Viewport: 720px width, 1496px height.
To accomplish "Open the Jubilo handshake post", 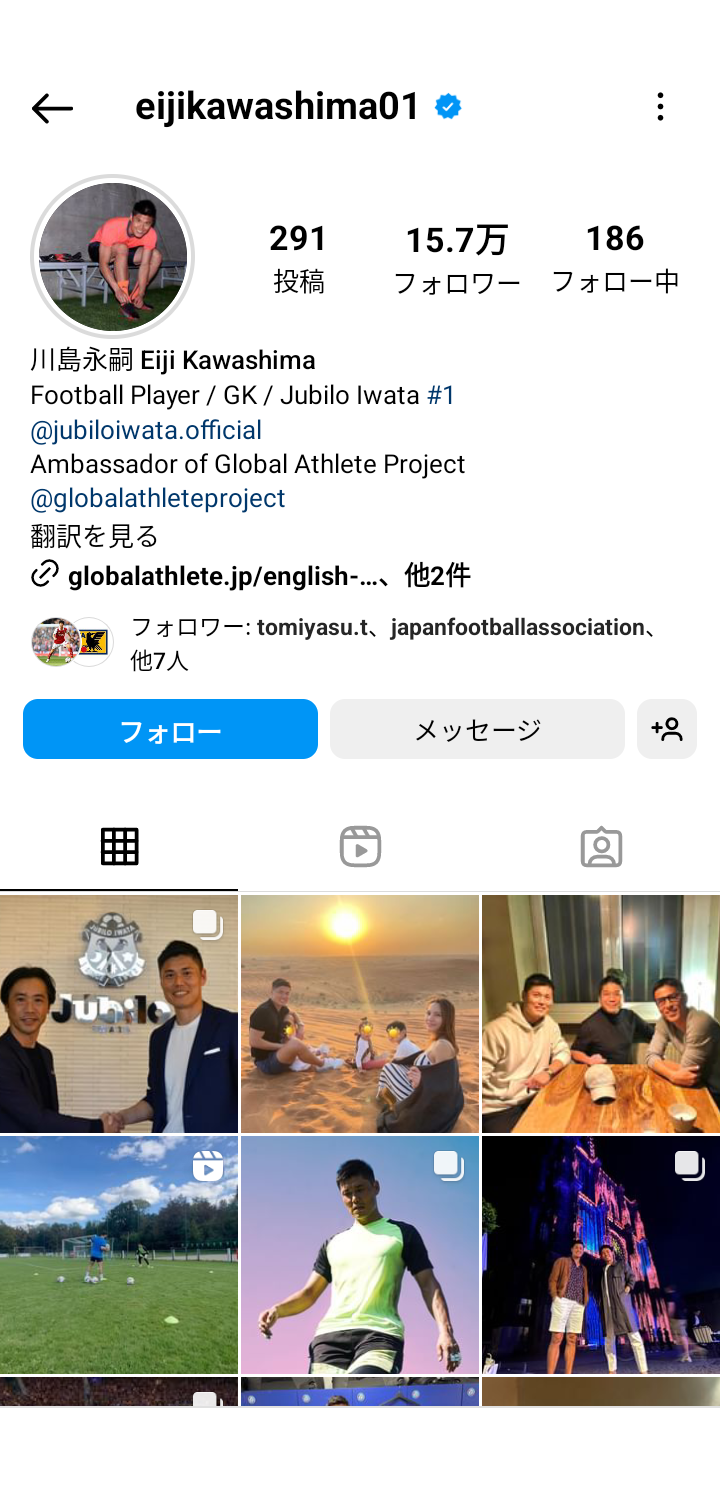I will click(119, 1013).
